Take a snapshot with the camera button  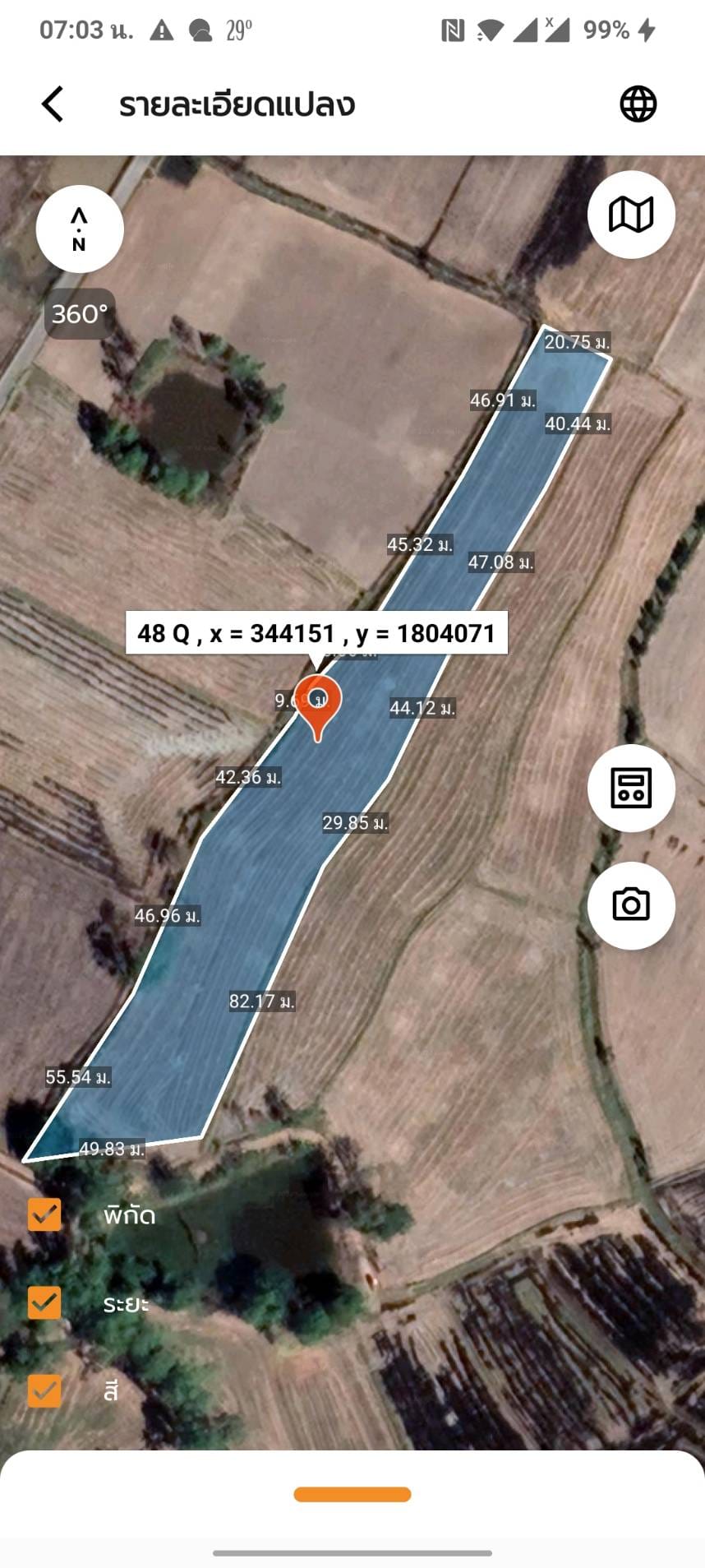pyautogui.click(x=631, y=905)
